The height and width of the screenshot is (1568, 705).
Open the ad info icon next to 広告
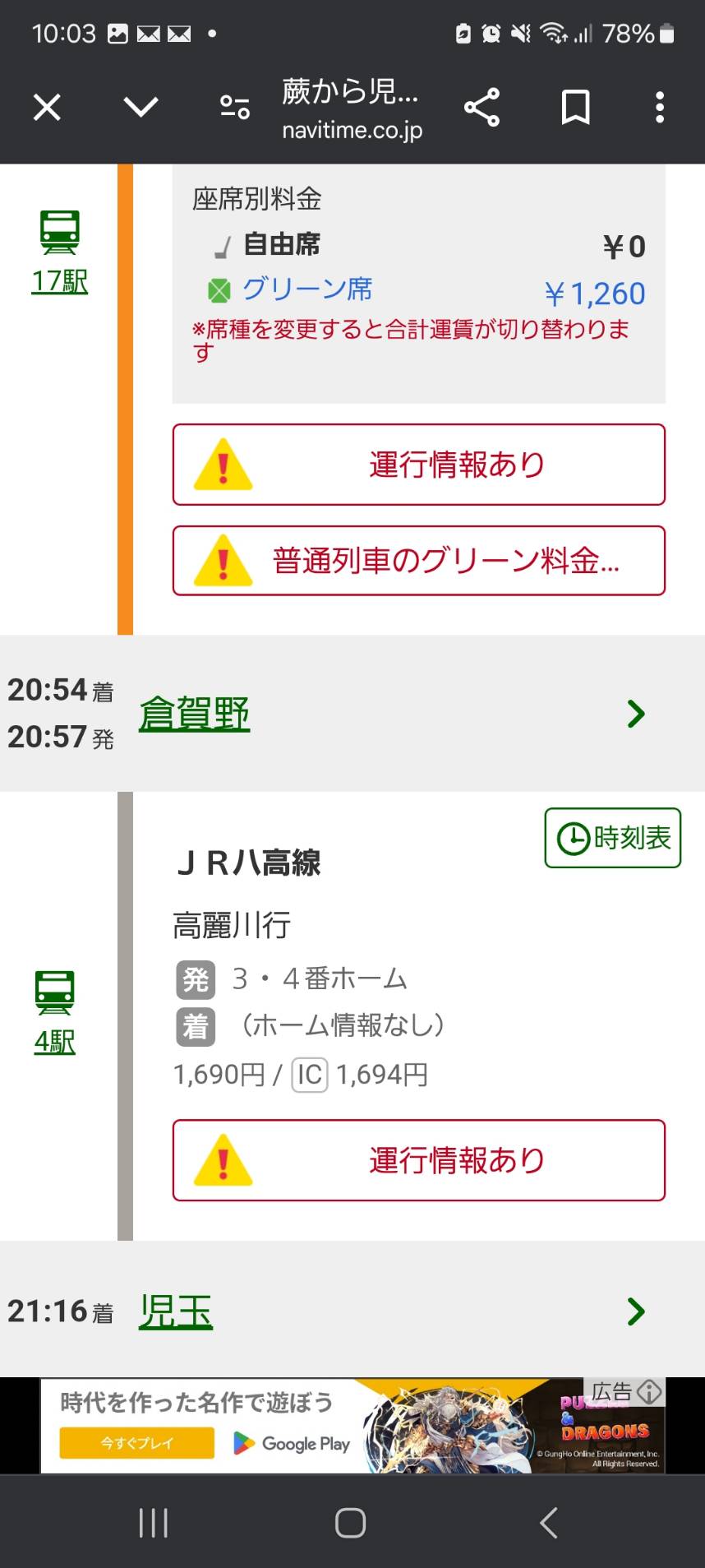[x=649, y=1391]
